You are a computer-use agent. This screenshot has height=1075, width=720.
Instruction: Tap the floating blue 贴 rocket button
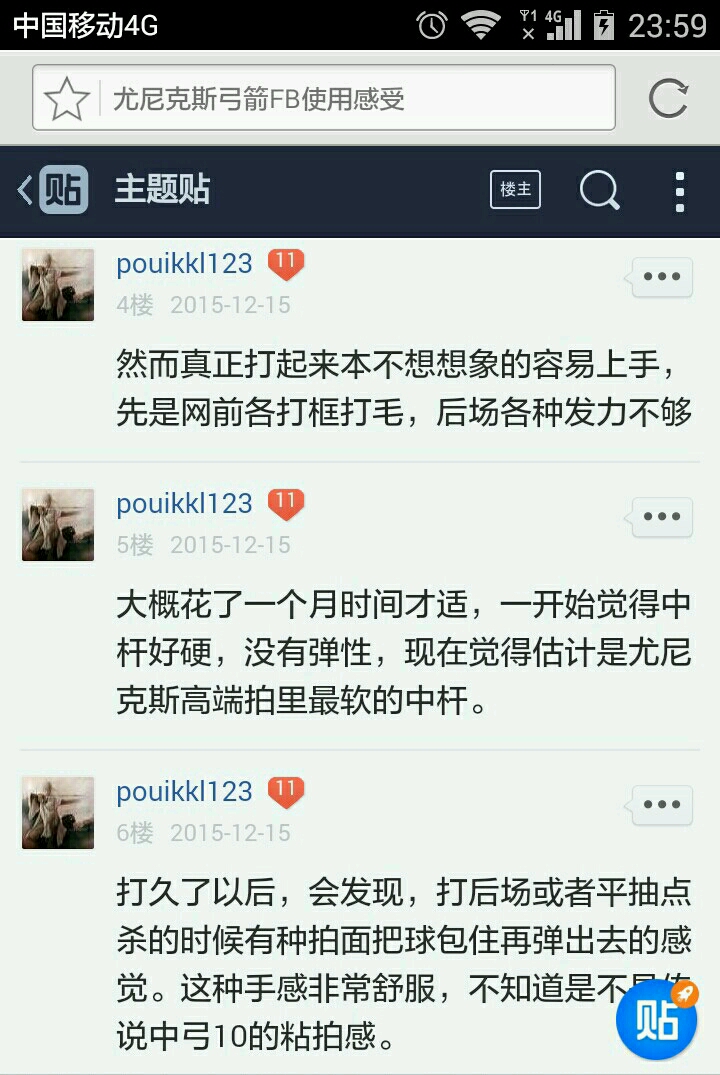click(x=656, y=1019)
